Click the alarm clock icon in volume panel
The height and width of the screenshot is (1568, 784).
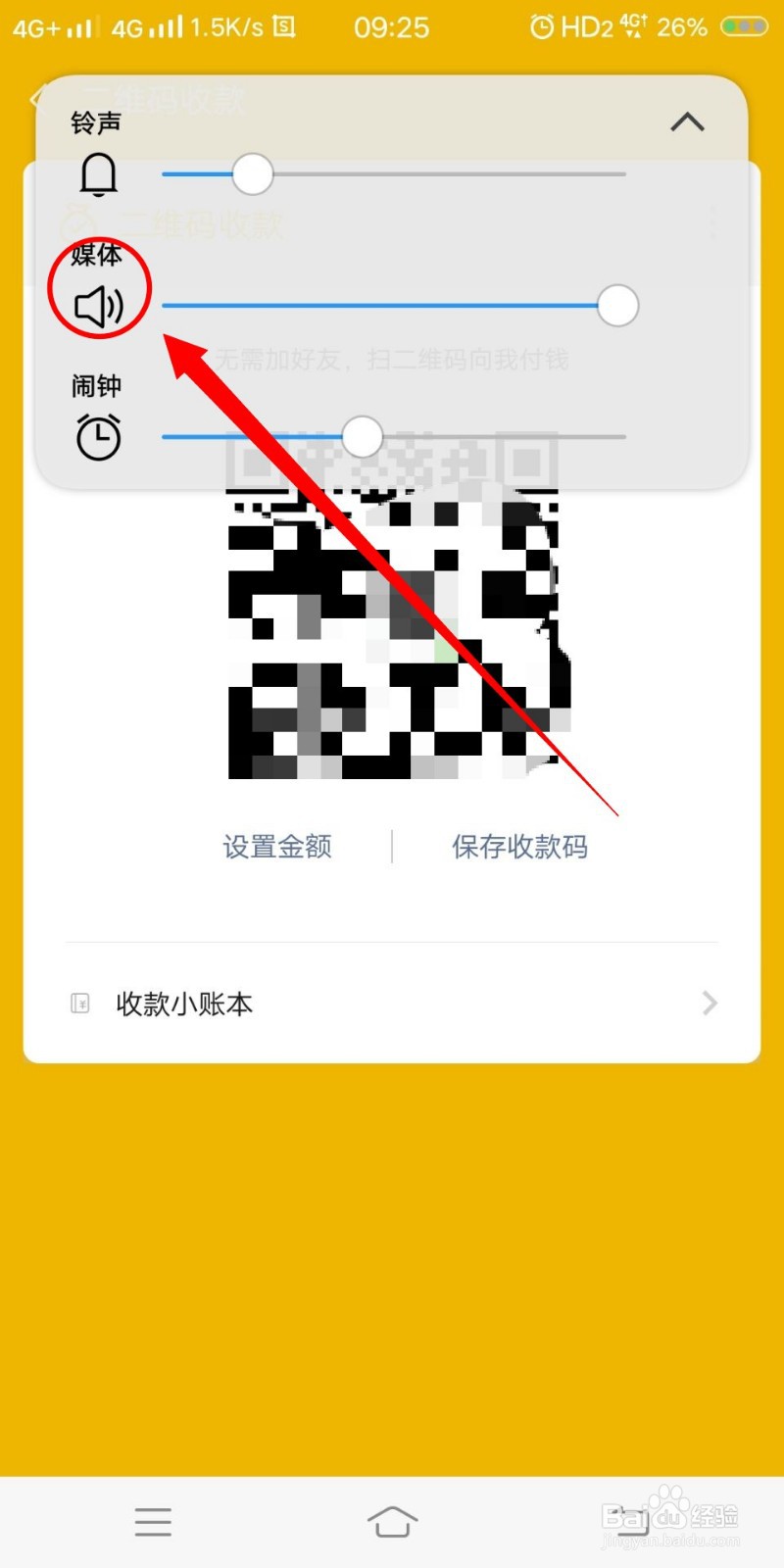[98, 437]
